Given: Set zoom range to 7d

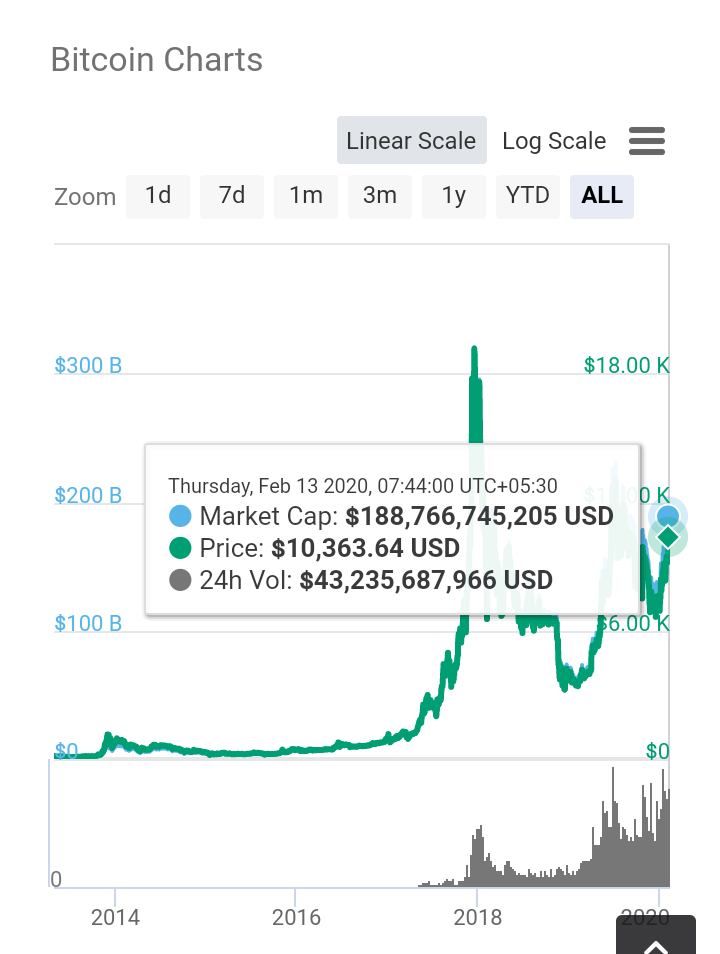Looking at the screenshot, I should pos(232,196).
